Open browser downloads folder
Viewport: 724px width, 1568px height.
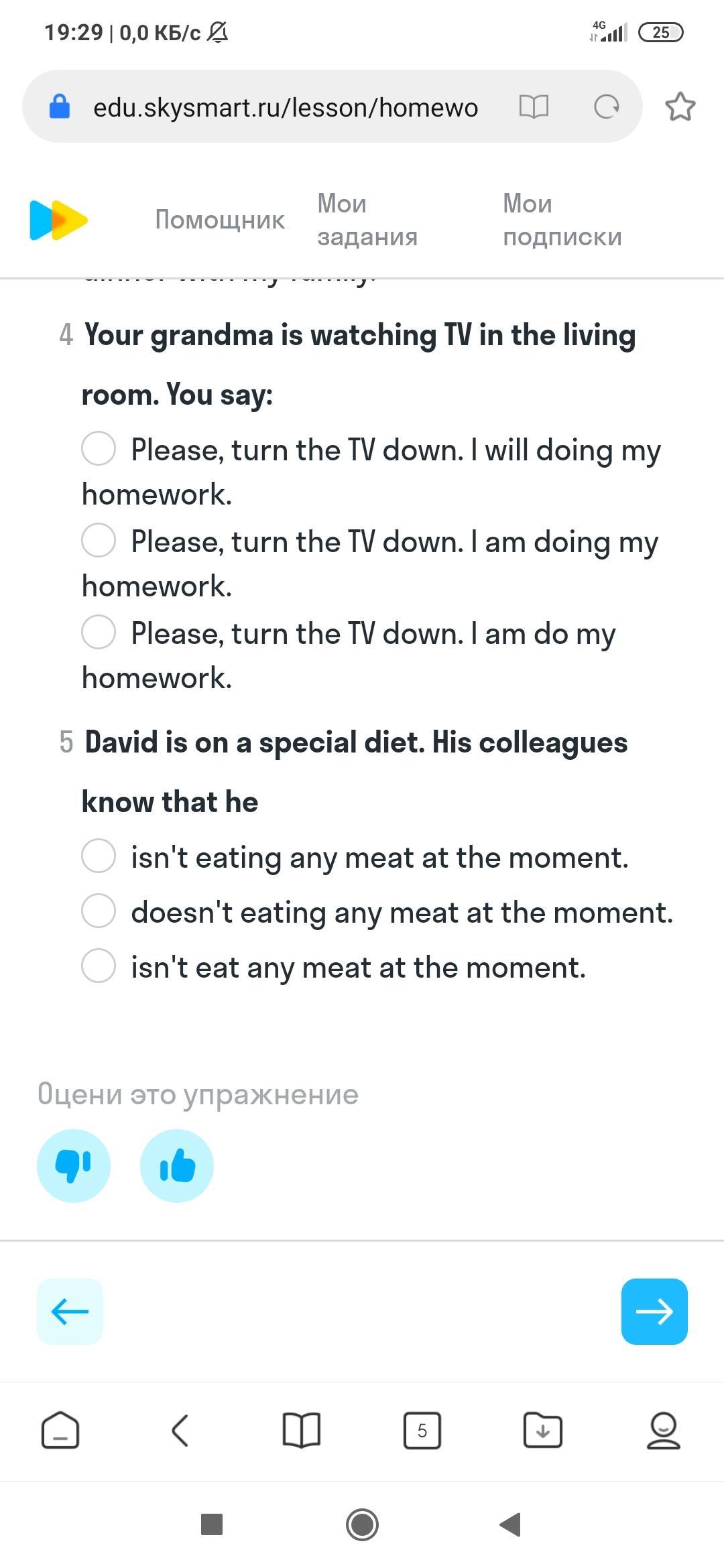pyautogui.click(x=542, y=1431)
